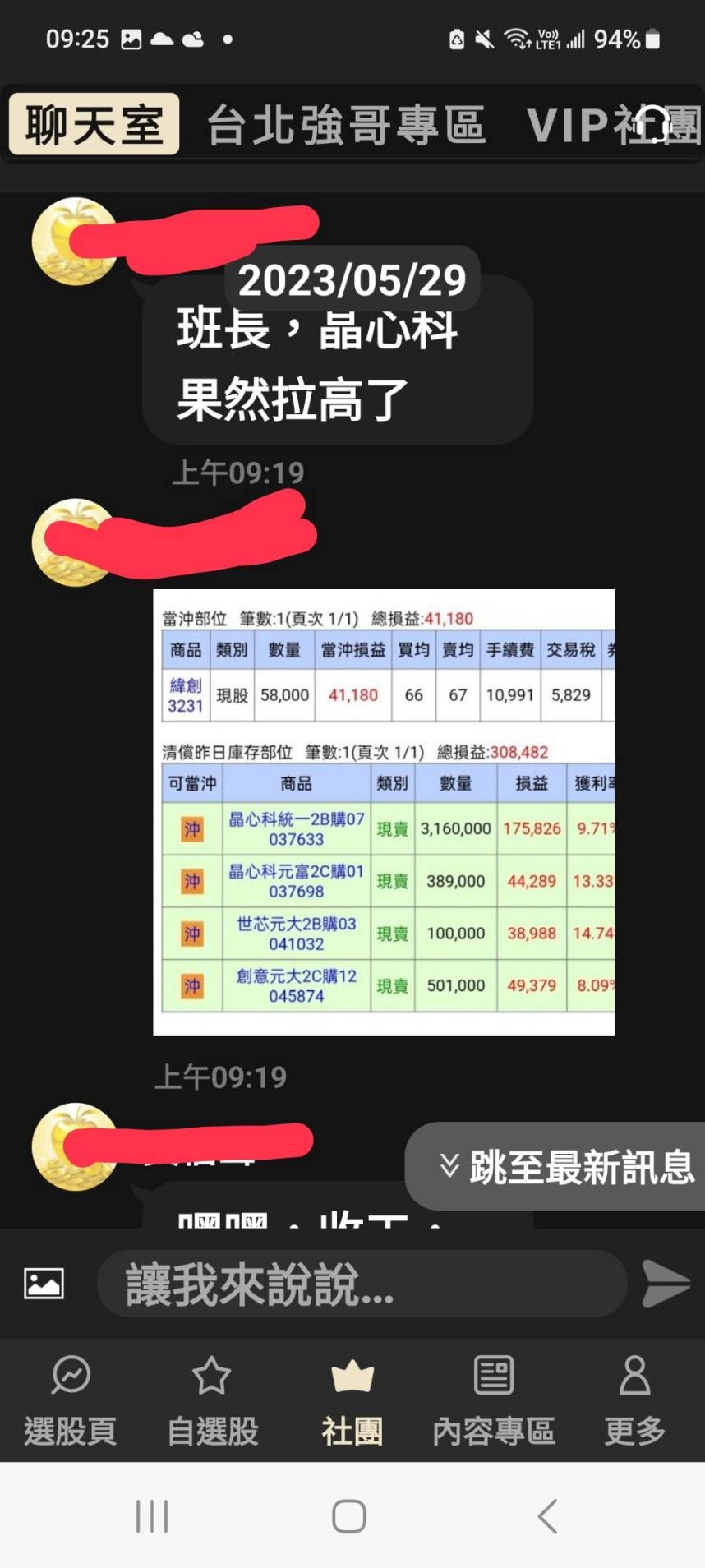The height and width of the screenshot is (1568, 705).
Task: Open the 緯創3231 stock link
Action: coord(185,694)
